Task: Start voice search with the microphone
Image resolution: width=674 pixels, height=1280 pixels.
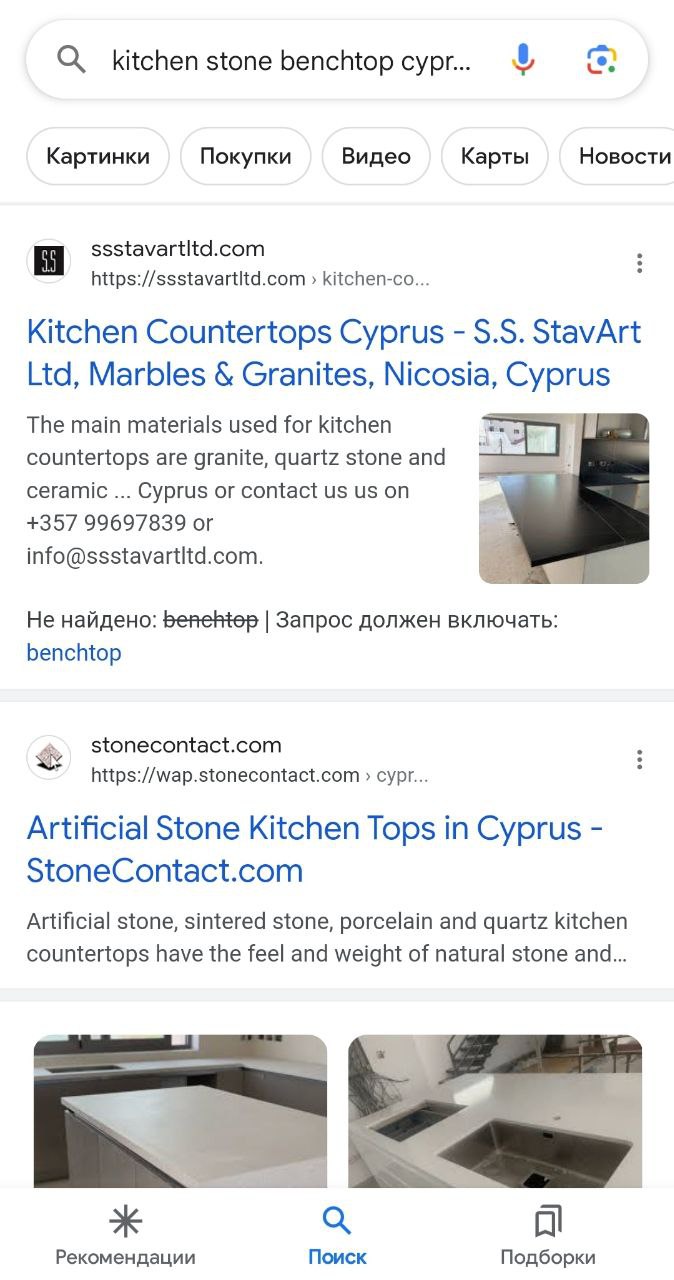Action: 522,60
